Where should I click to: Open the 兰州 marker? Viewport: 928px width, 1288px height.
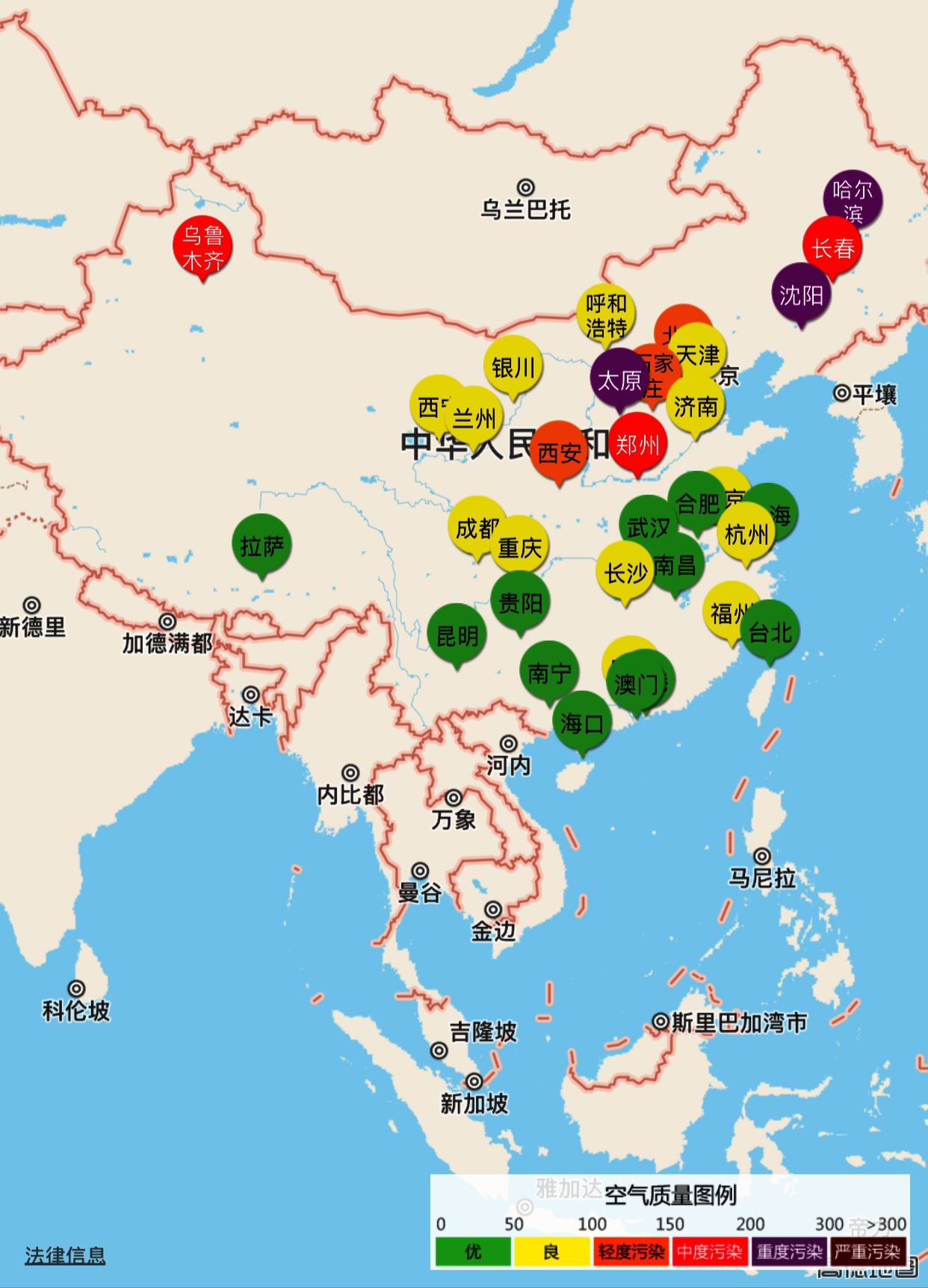(x=475, y=417)
